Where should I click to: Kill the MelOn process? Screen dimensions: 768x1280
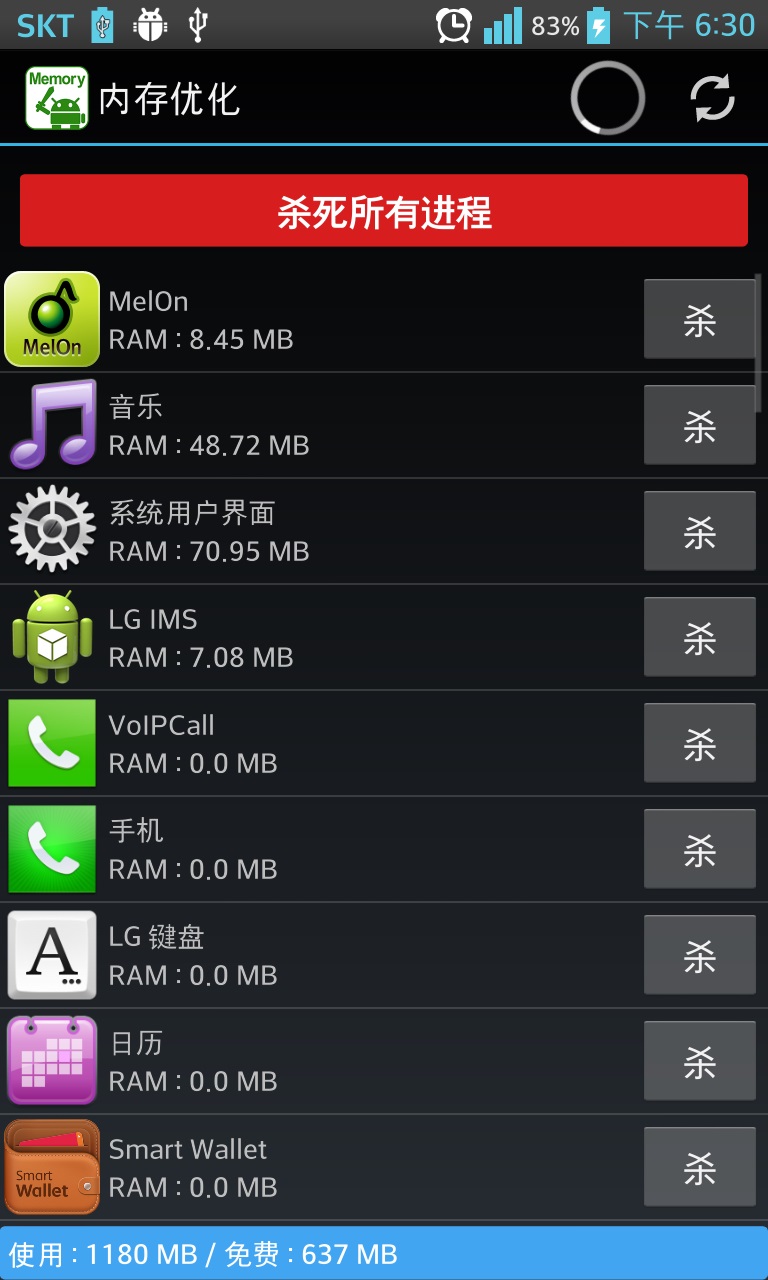pos(699,319)
